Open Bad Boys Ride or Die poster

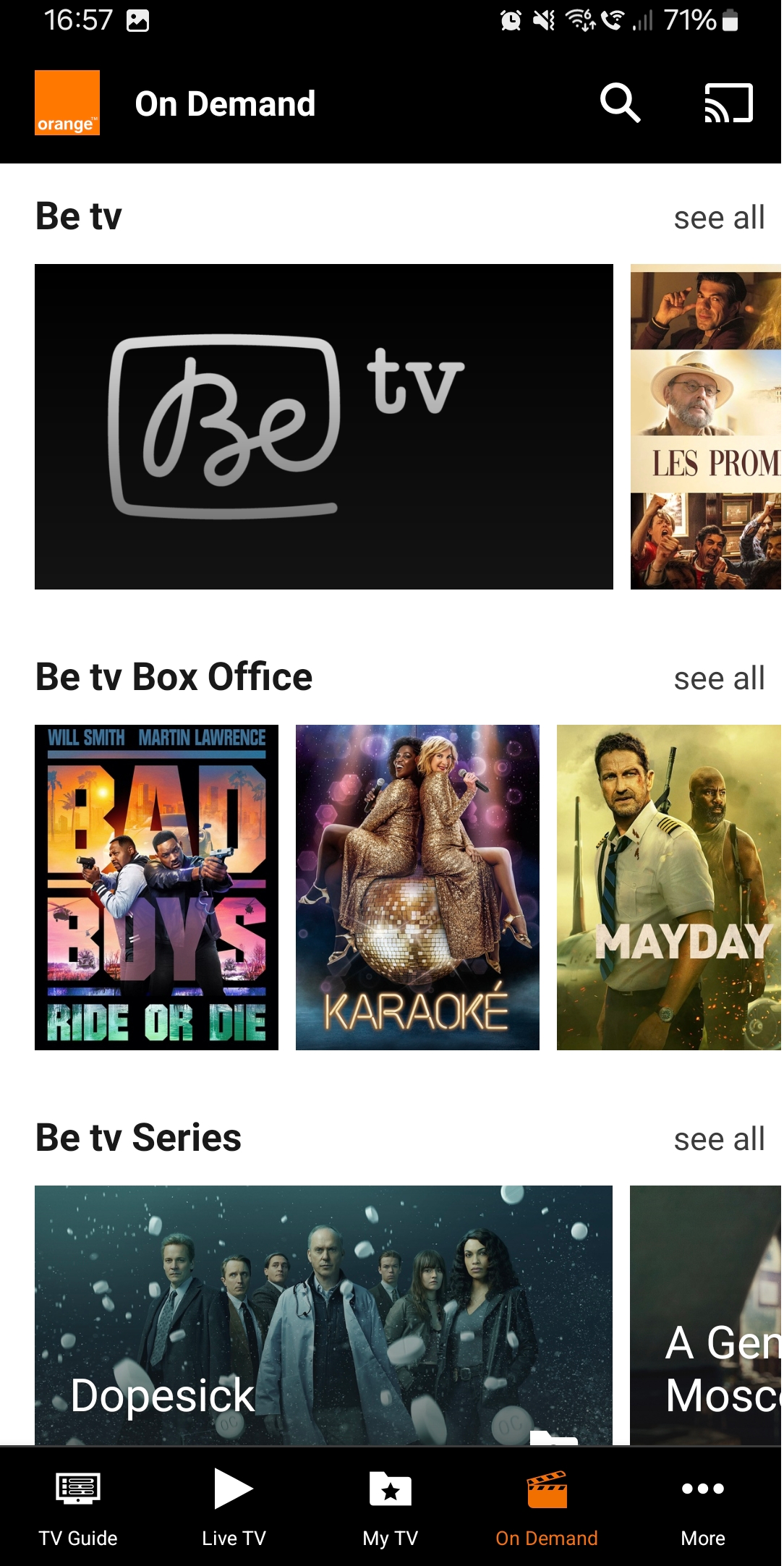pyautogui.click(x=156, y=887)
